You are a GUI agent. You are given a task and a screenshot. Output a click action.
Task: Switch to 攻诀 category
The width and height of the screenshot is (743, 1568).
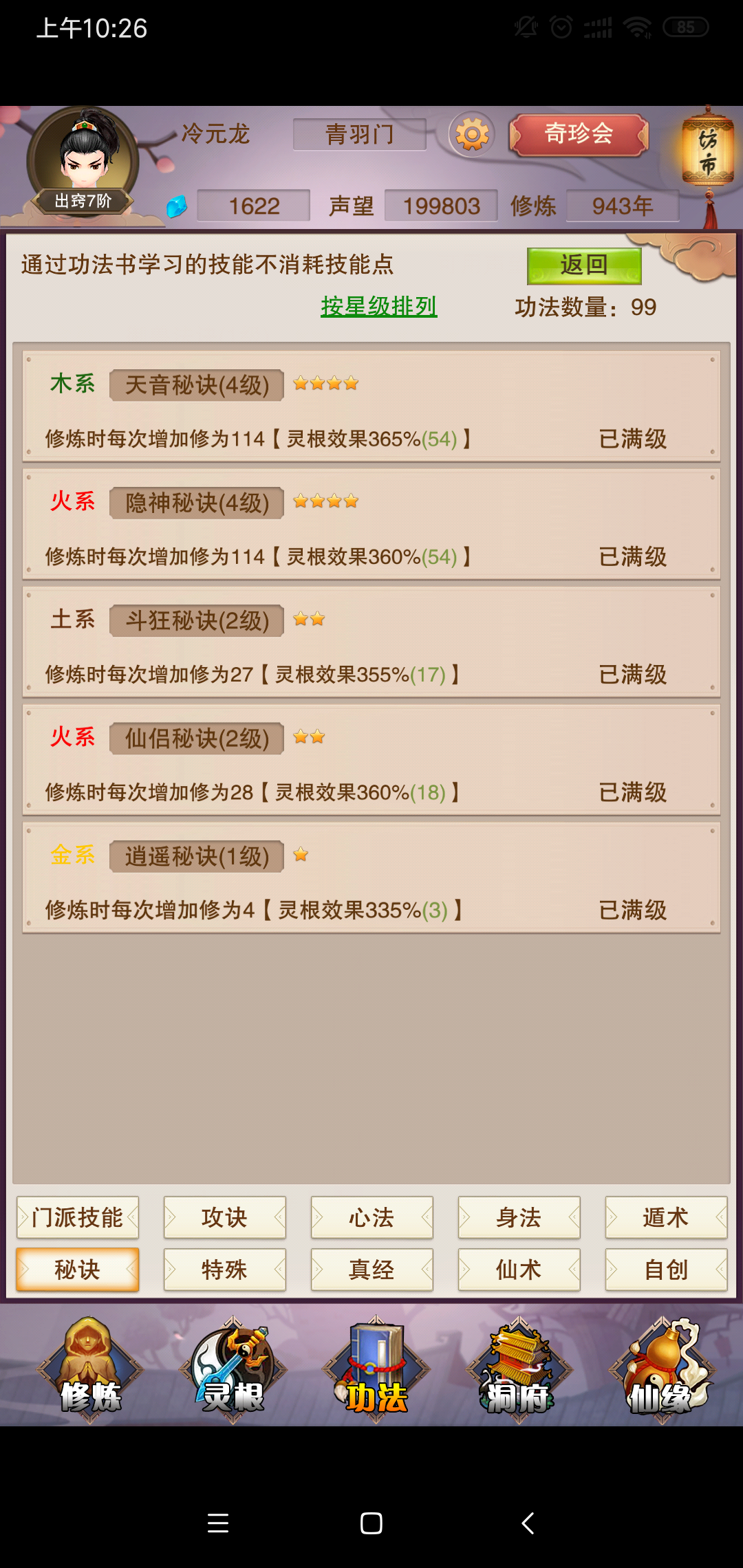click(225, 1217)
